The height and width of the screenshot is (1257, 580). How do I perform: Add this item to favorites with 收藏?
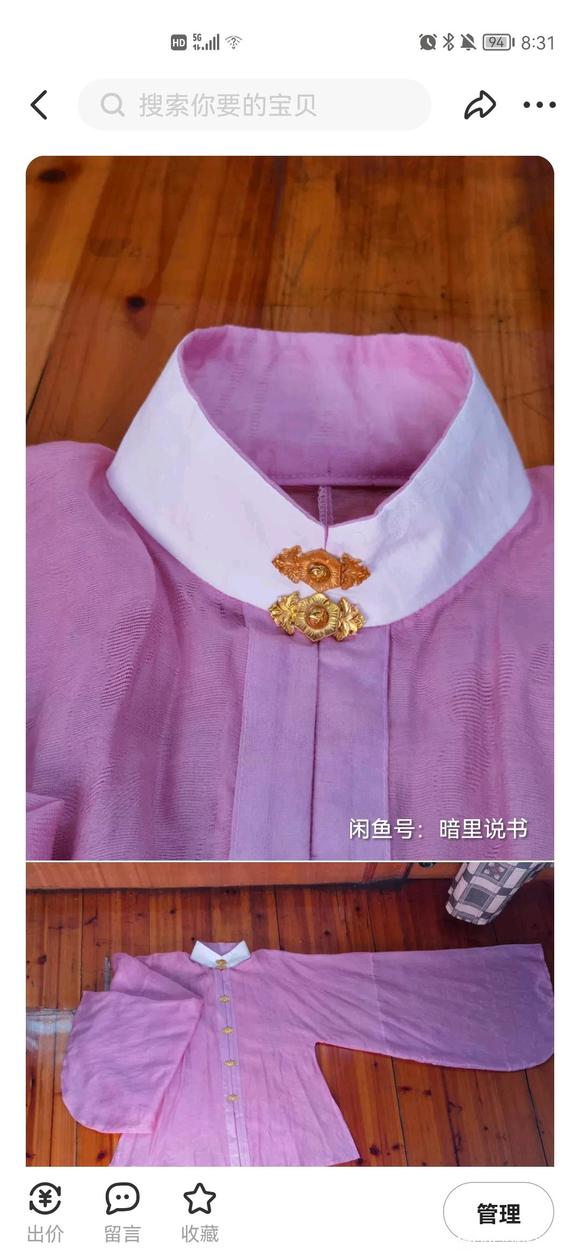coord(200,1212)
